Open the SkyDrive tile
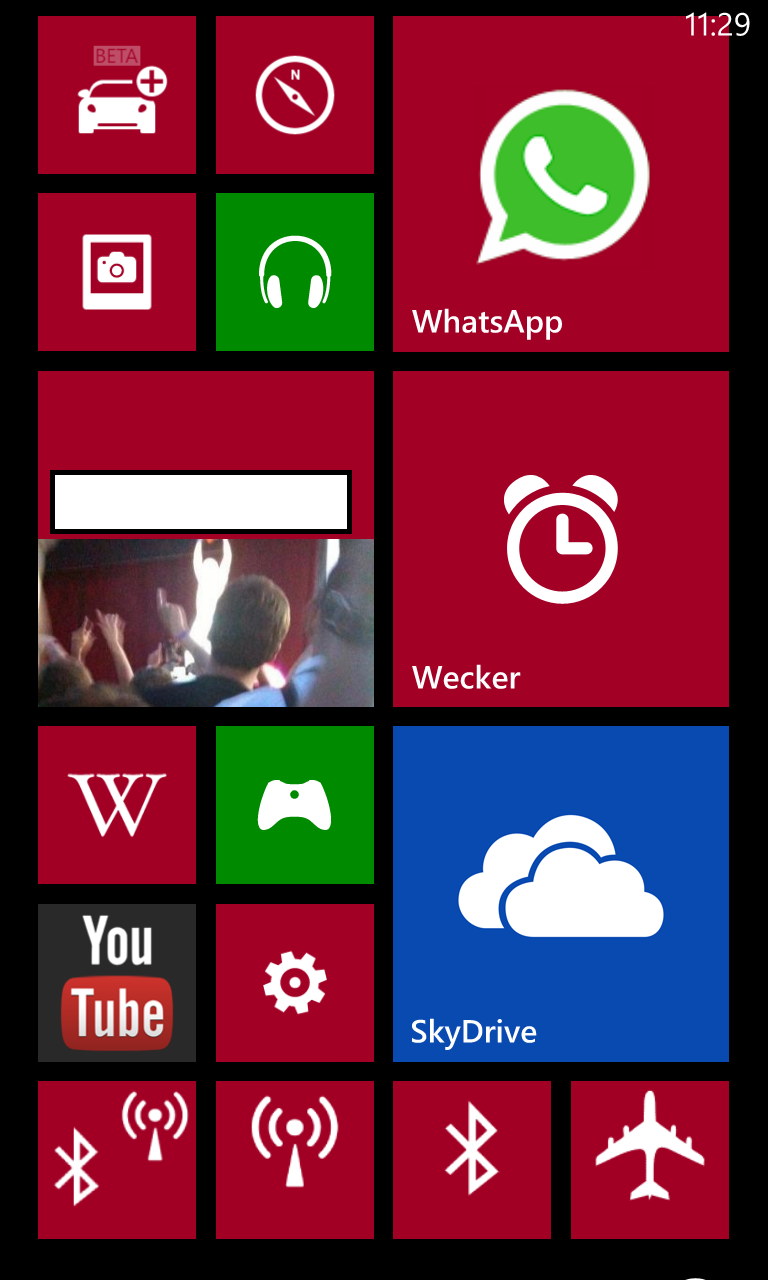768x1280 pixels. point(561,894)
